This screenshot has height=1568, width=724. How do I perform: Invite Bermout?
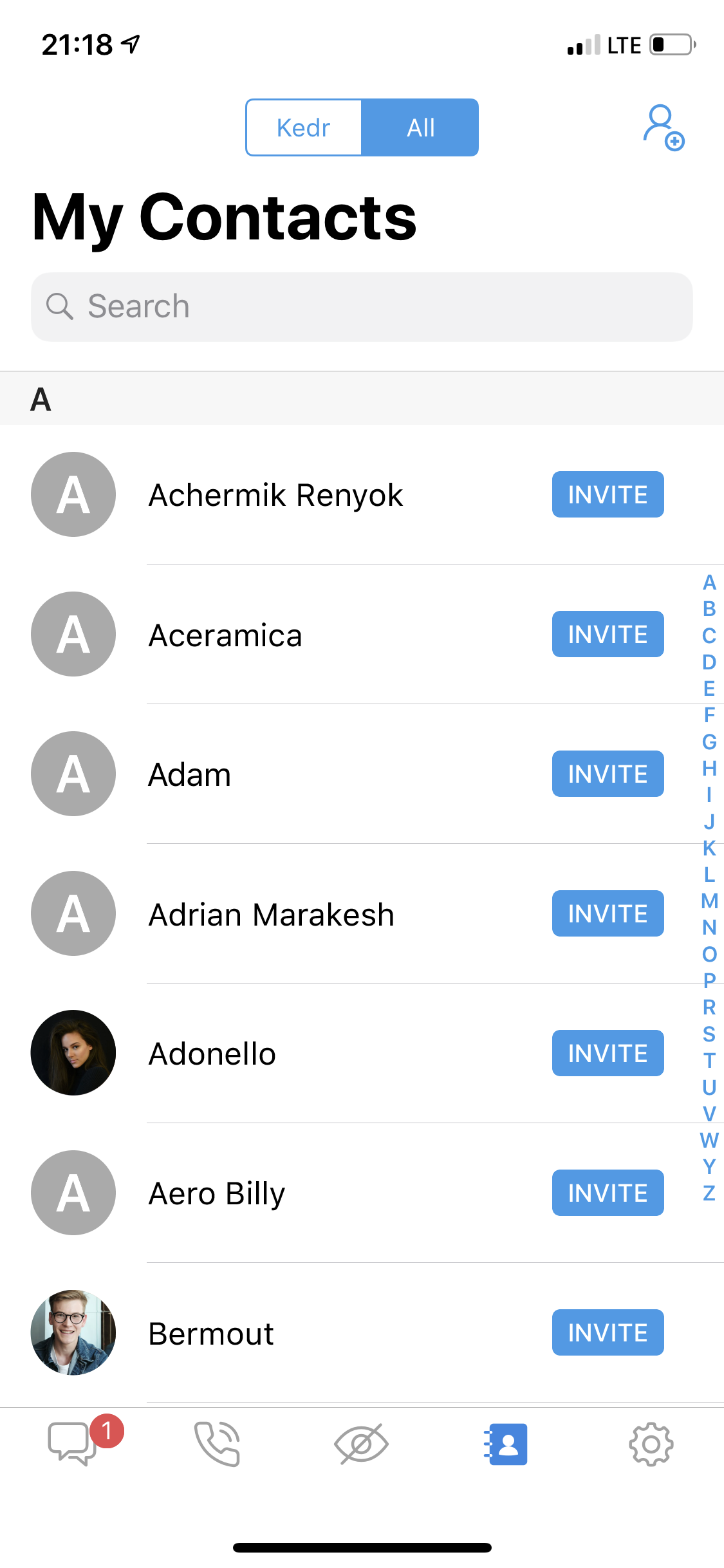pos(608,1332)
